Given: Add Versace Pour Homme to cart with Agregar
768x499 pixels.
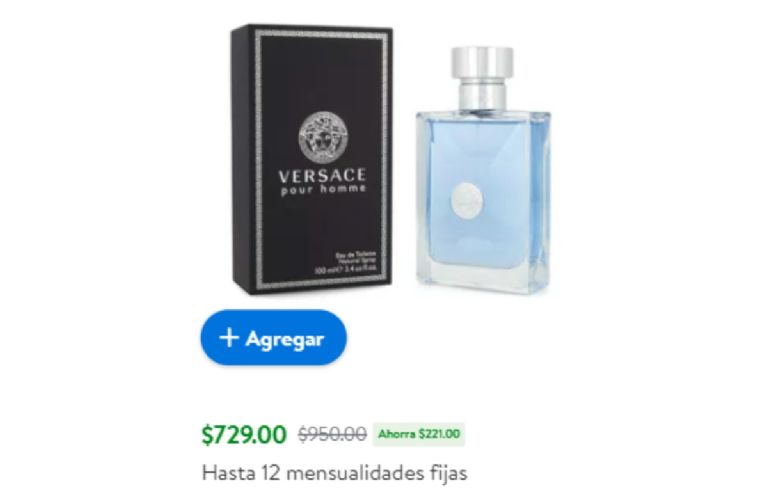Looking at the screenshot, I should 273,338.
